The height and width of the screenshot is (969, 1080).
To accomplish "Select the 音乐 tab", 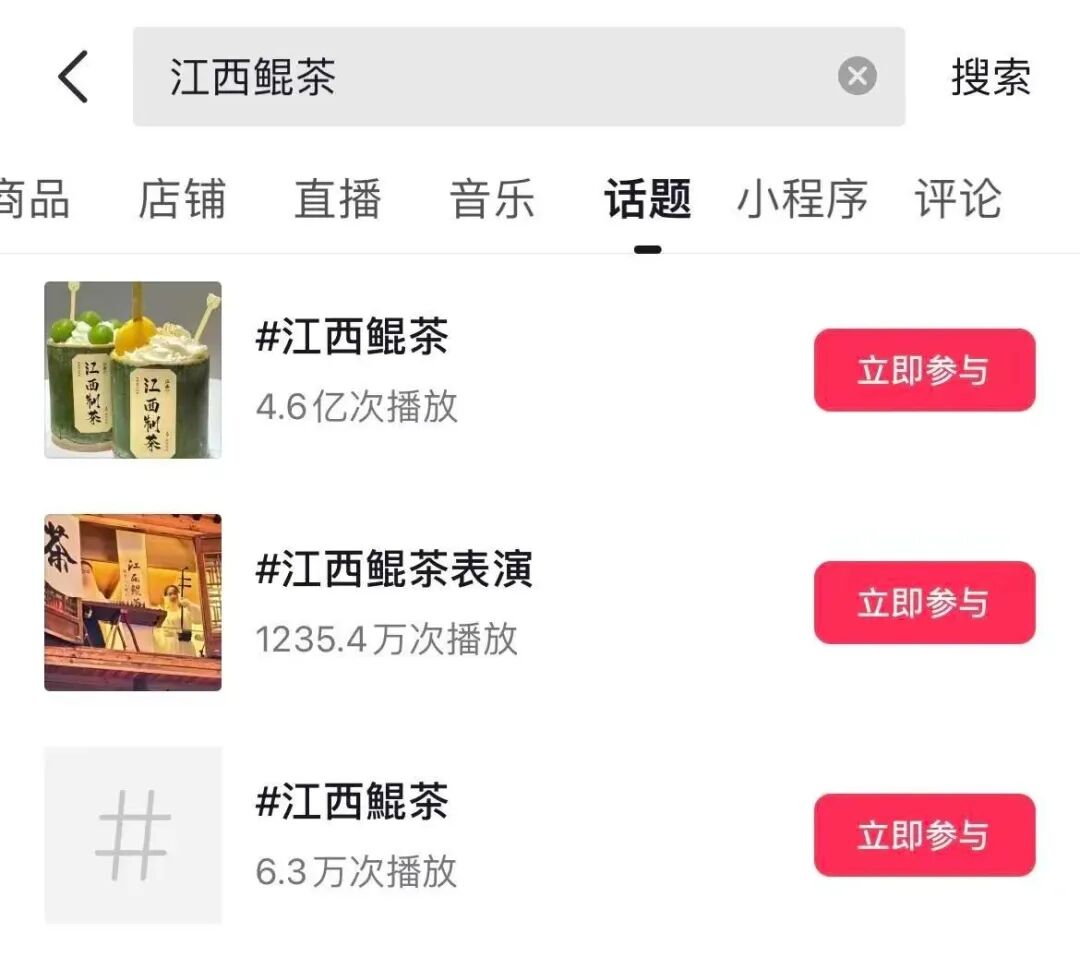I will pos(493,198).
